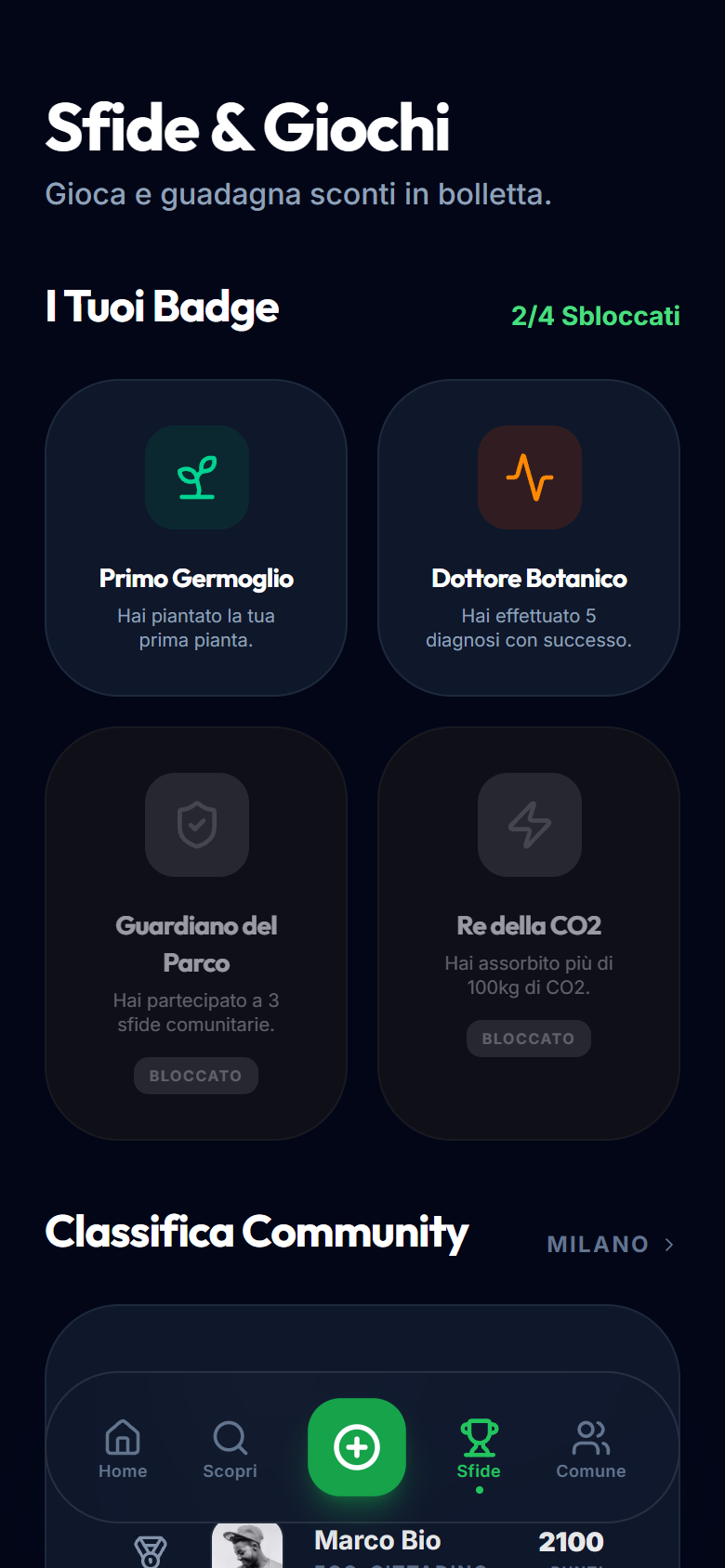This screenshot has height=1568, width=725.
Task: Open the Comune tab
Action: (x=590, y=1447)
